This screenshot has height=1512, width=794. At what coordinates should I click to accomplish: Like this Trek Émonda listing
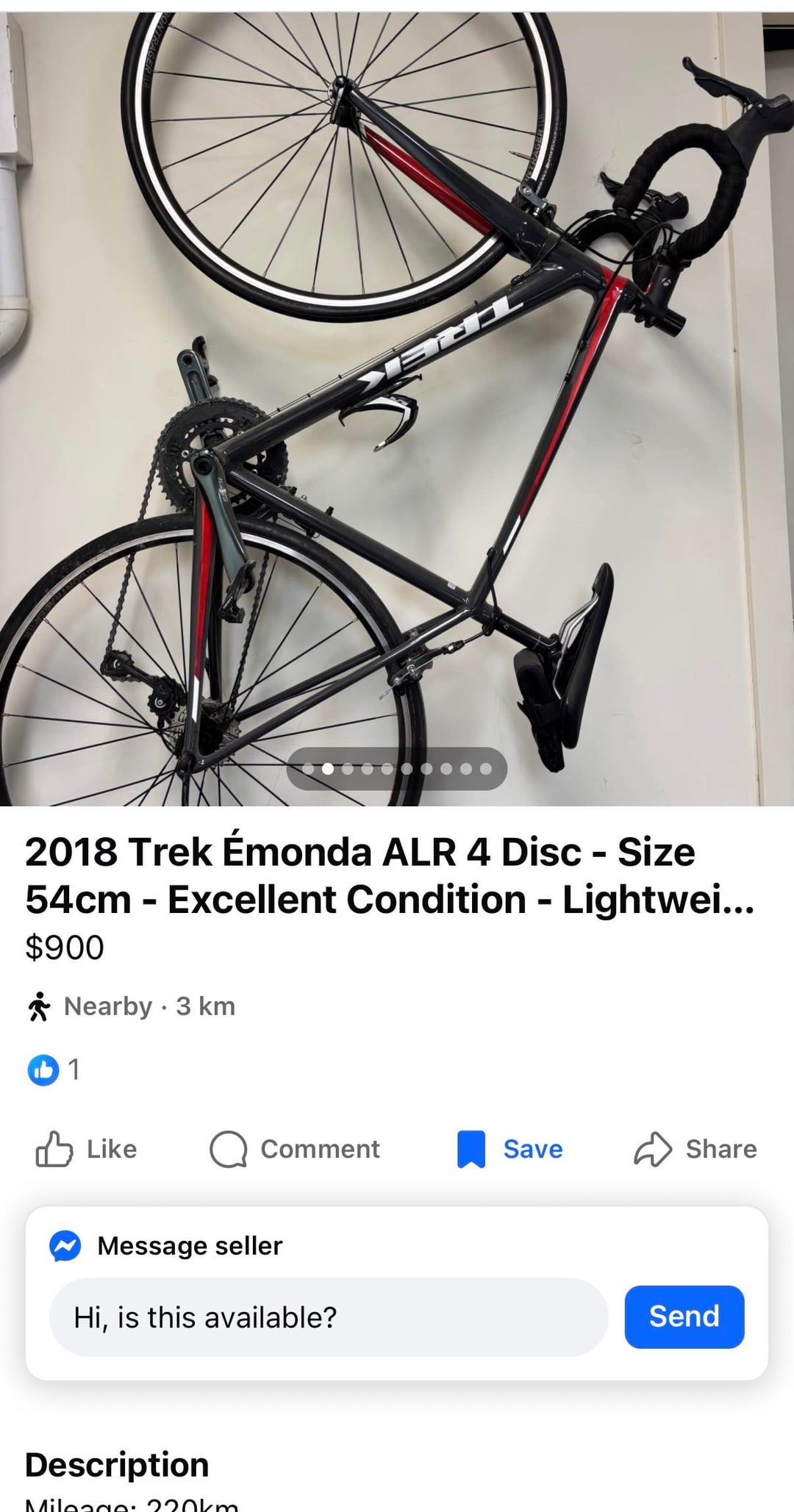click(87, 1149)
